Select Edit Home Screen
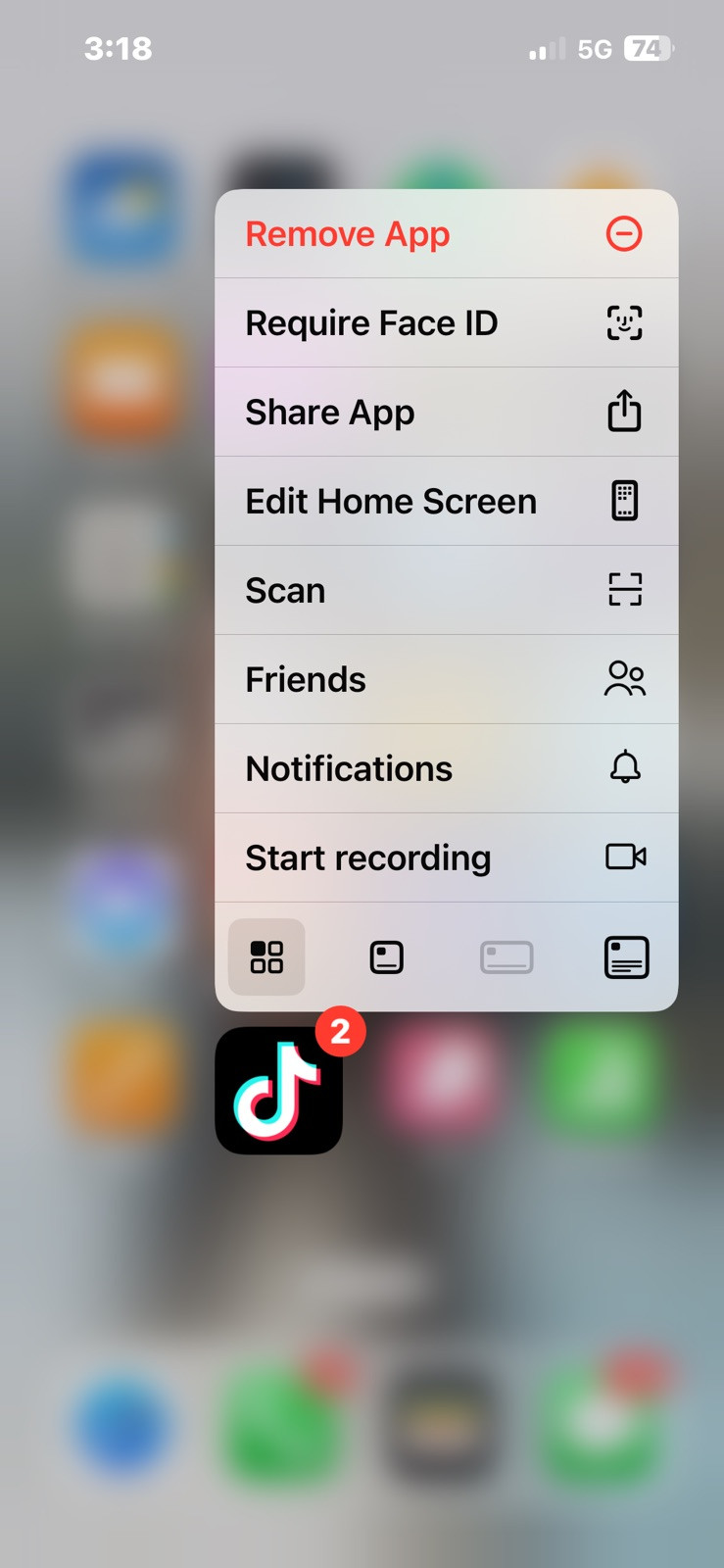 (x=446, y=502)
